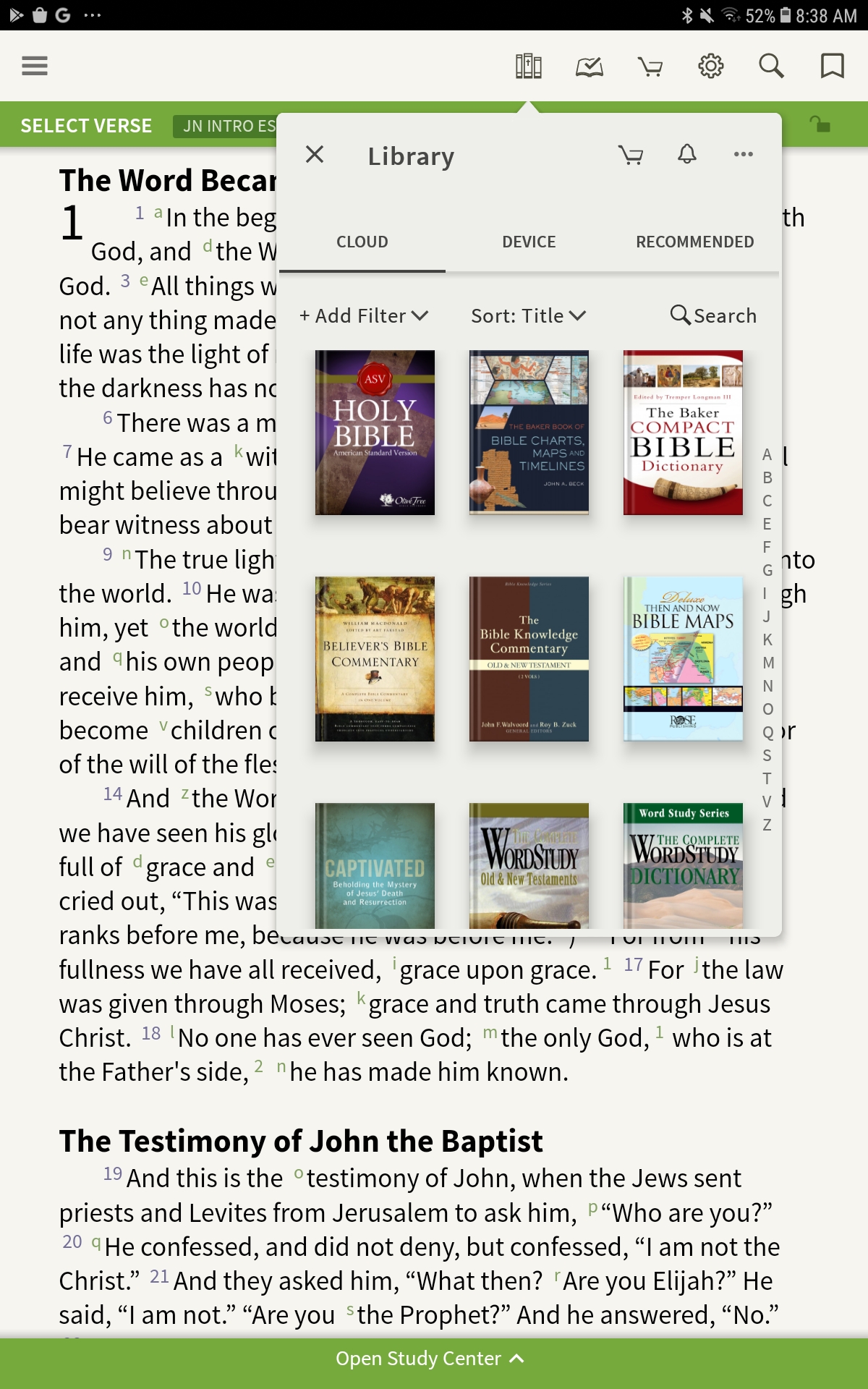The height and width of the screenshot is (1389, 868).
Task: Search within the library
Action: click(x=713, y=316)
